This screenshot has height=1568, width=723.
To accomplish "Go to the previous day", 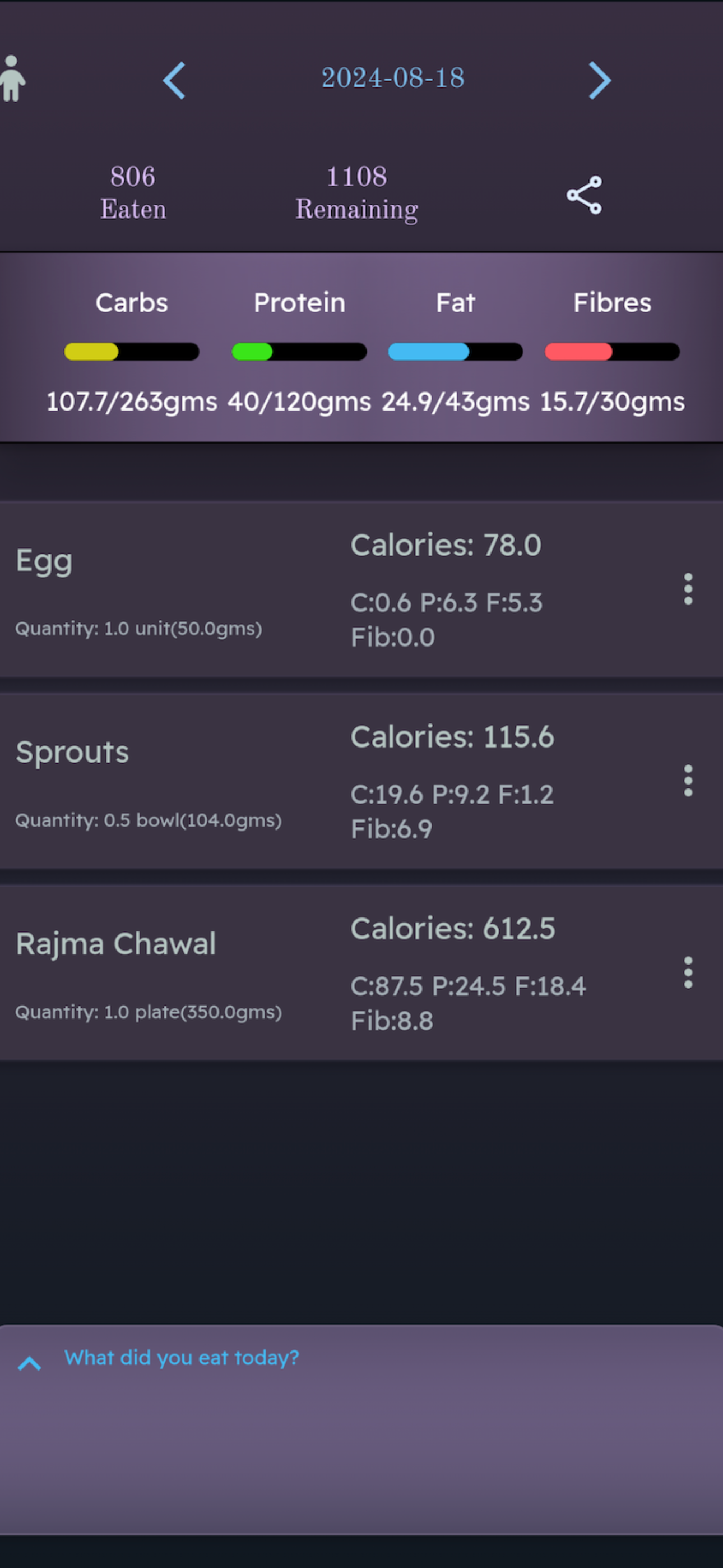I will coord(174,80).
